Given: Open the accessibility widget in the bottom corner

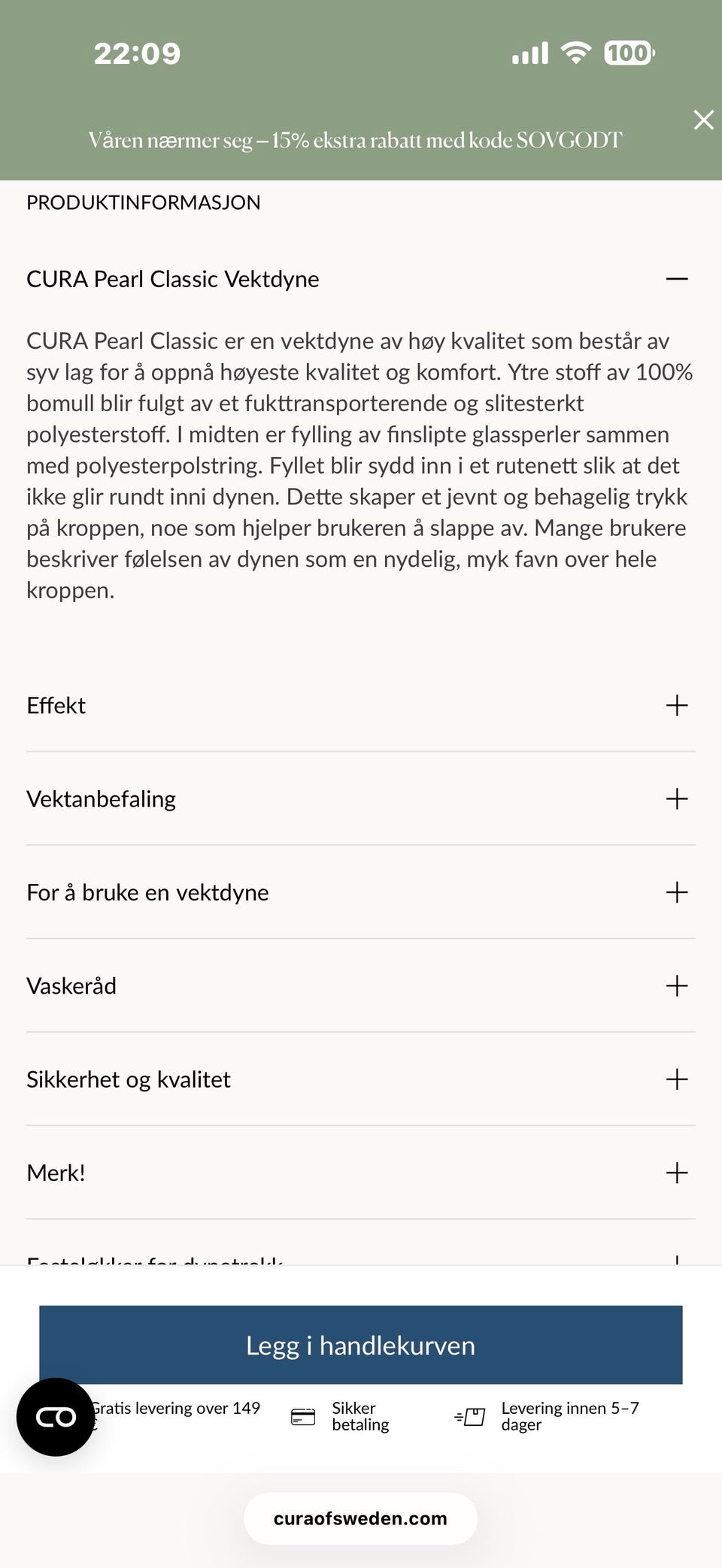Looking at the screenshot, I should (56, 1416).
